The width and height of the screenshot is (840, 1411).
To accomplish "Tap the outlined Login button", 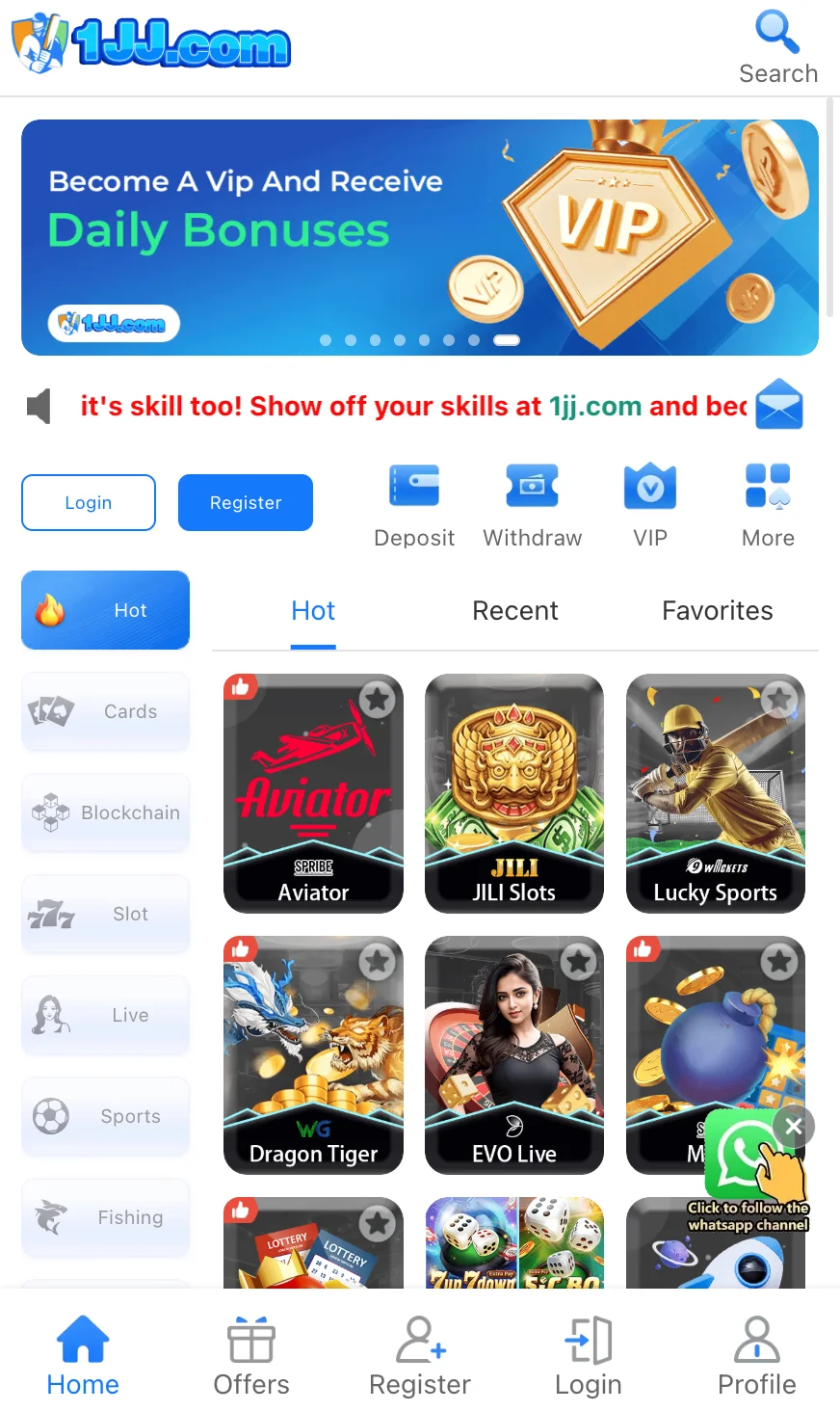I will [89, 502].
